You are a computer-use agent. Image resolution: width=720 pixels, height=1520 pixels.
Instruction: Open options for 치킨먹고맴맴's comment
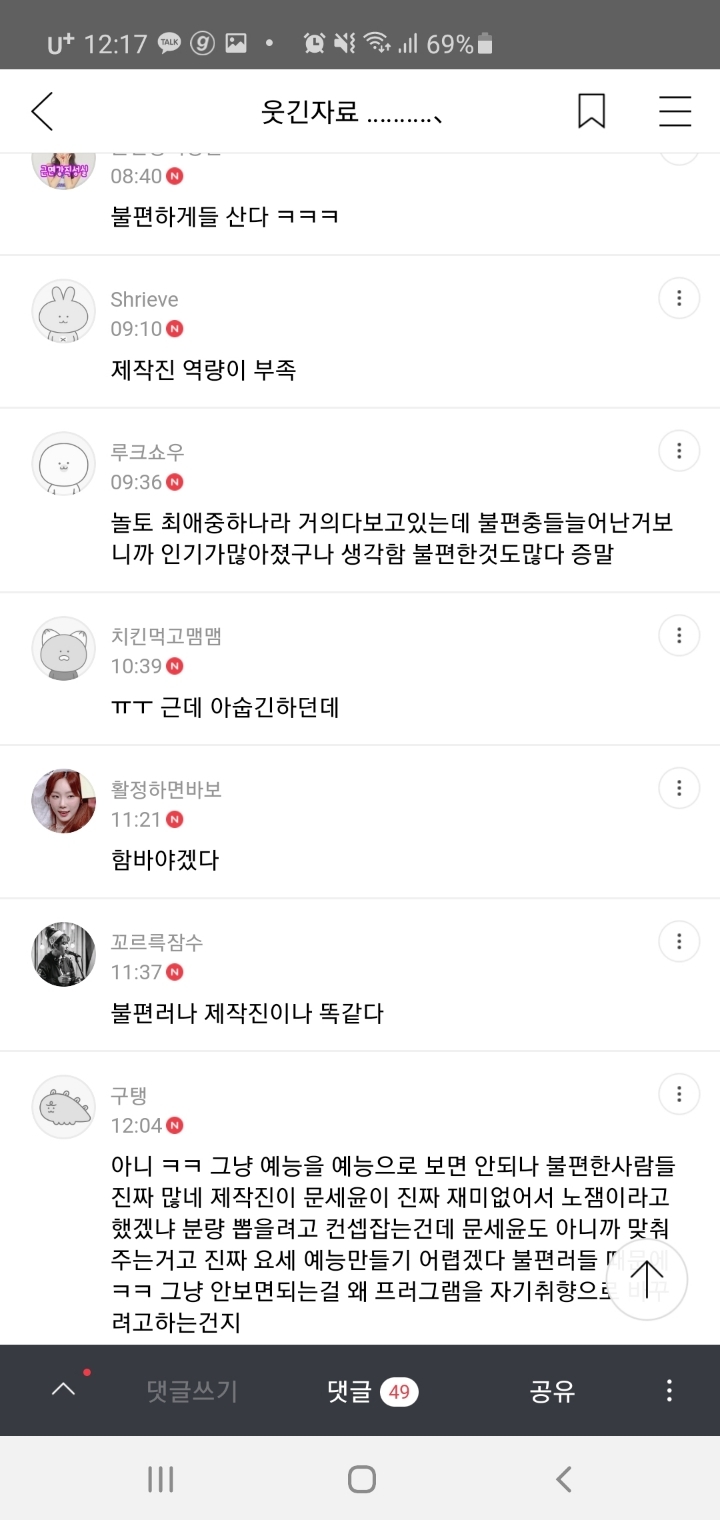pos(679,635)
